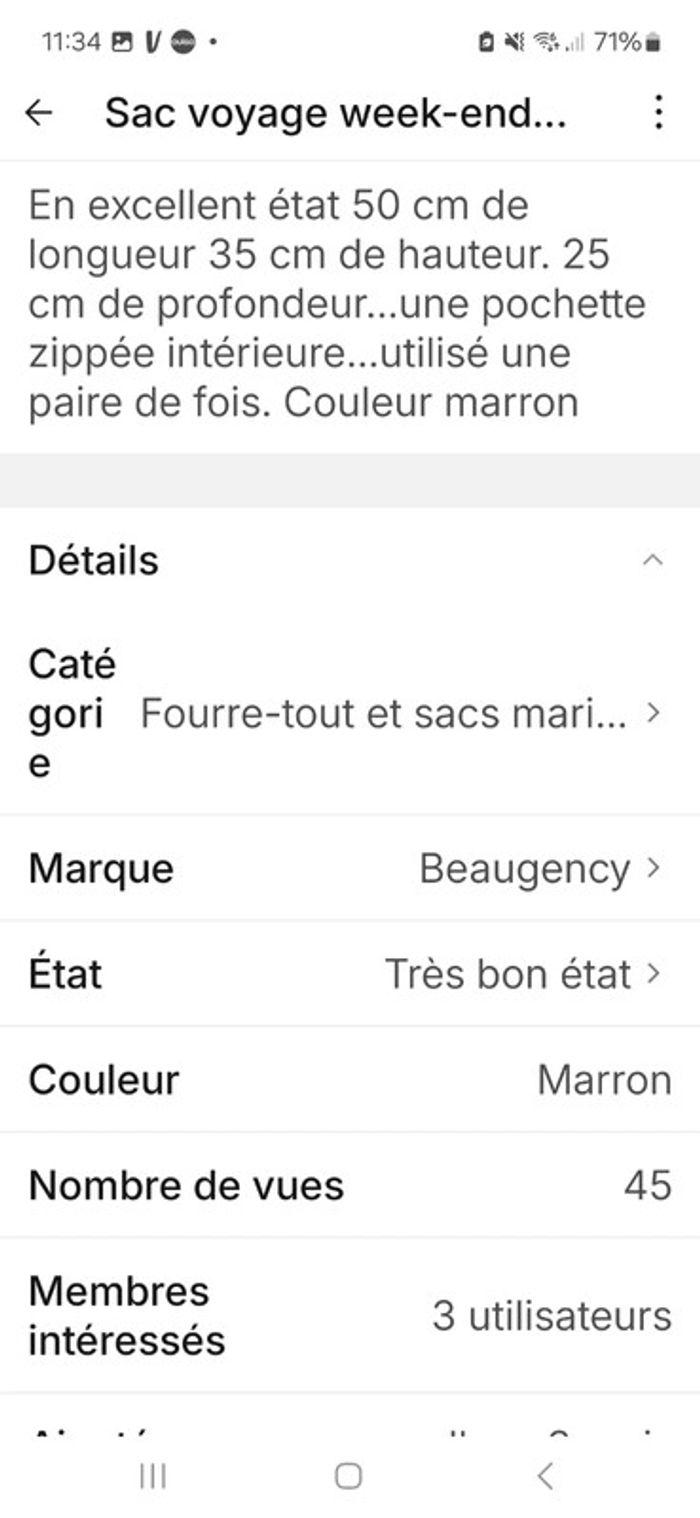This screenshot has height=1518, width=700.
Task: Open the Catégorie Fourre-tout row
Action: (400, 713)
